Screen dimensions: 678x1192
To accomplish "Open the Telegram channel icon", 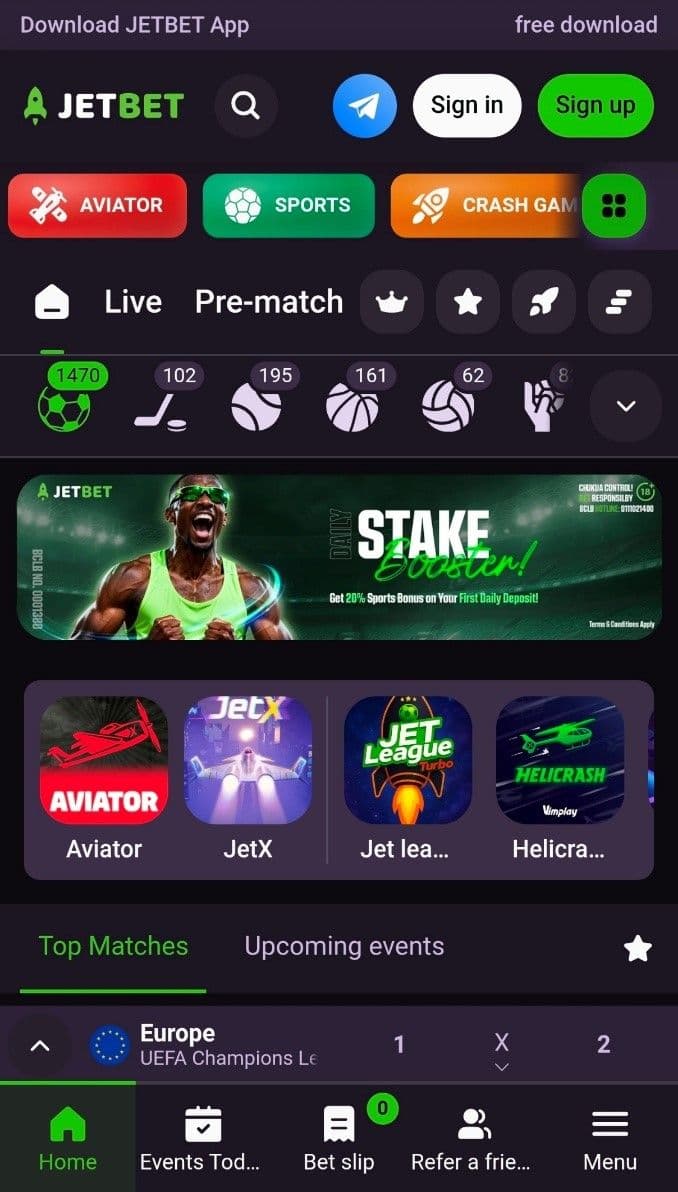I will [364, 105].
